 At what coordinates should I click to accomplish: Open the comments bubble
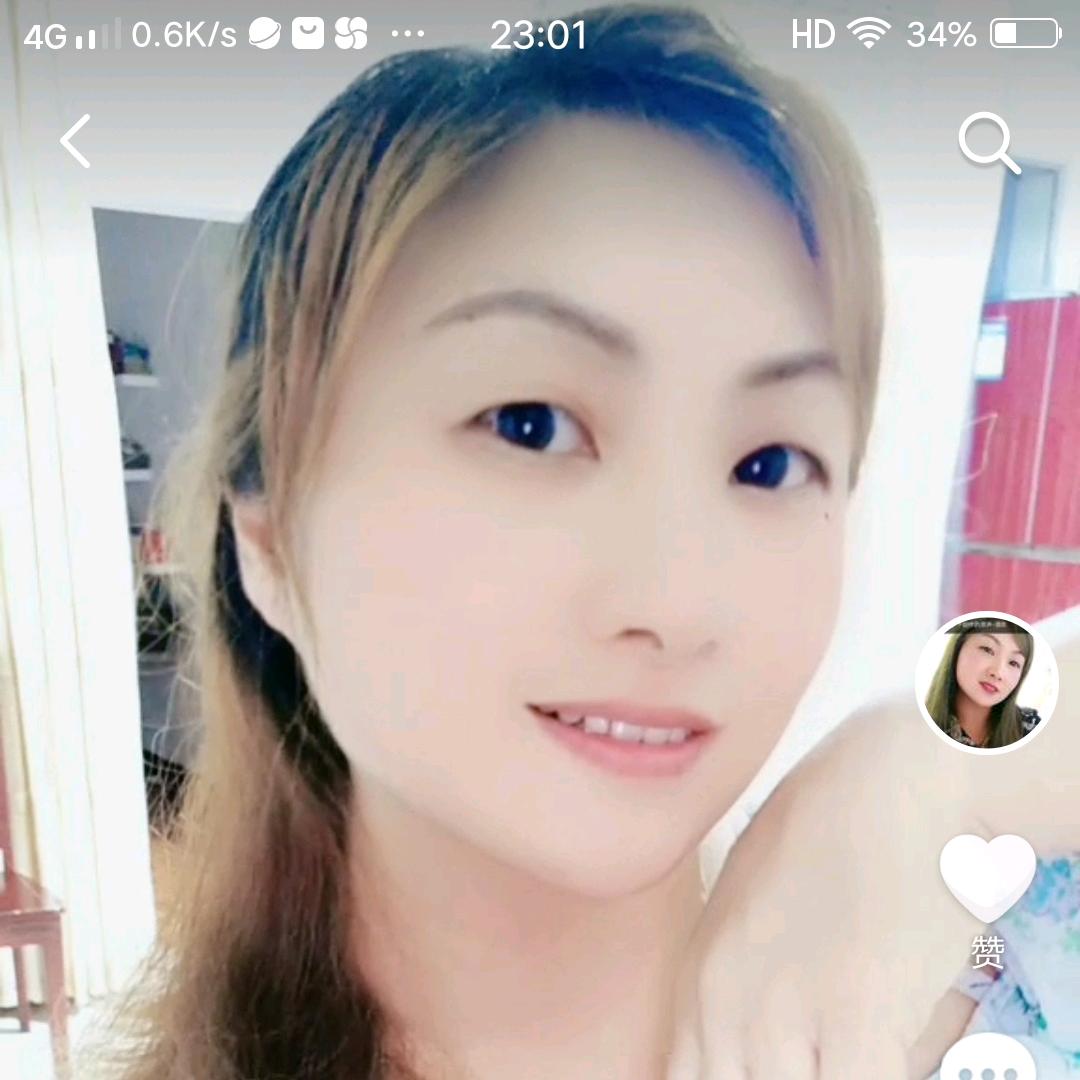click(x=988, y=1060)
